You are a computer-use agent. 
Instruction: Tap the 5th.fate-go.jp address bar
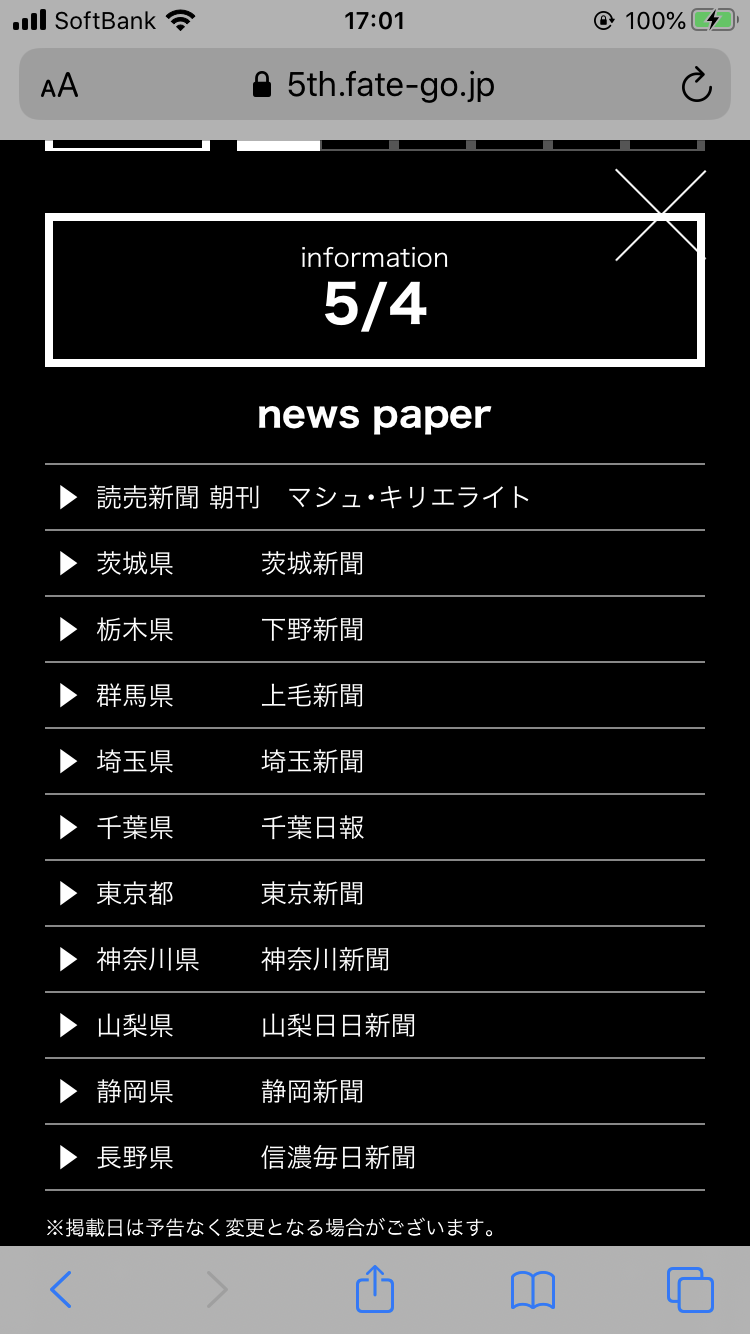pos(375,85)
